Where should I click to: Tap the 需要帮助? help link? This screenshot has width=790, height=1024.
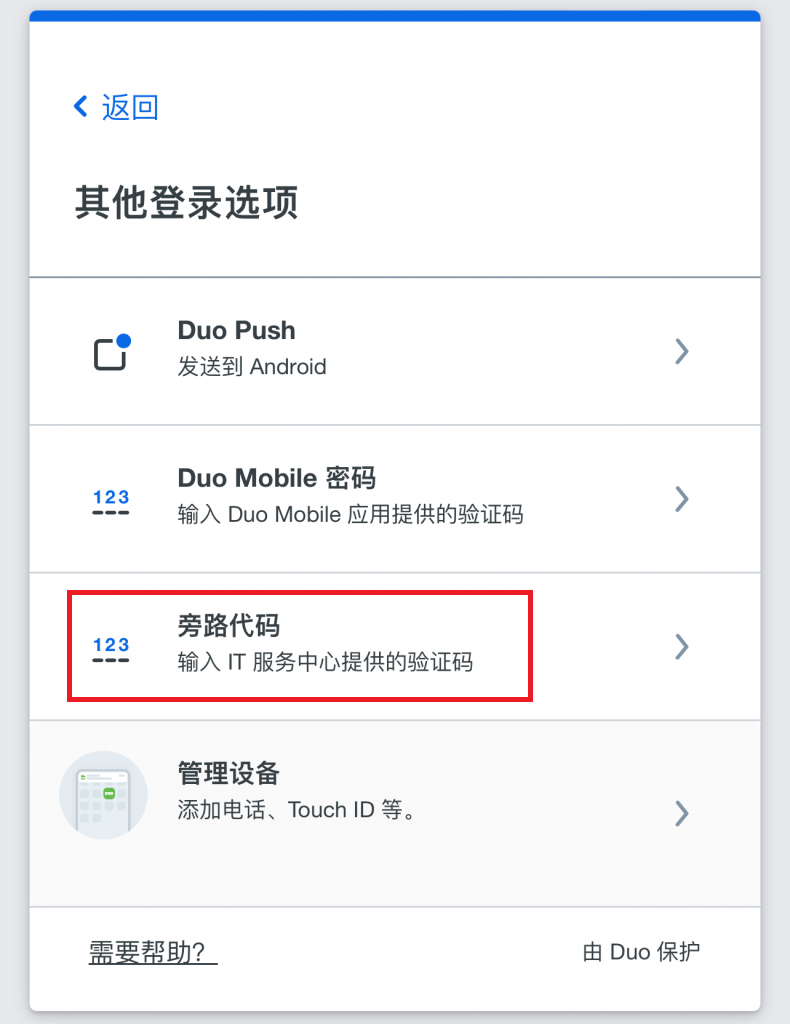pyautogui.click(x=153, y=952)
